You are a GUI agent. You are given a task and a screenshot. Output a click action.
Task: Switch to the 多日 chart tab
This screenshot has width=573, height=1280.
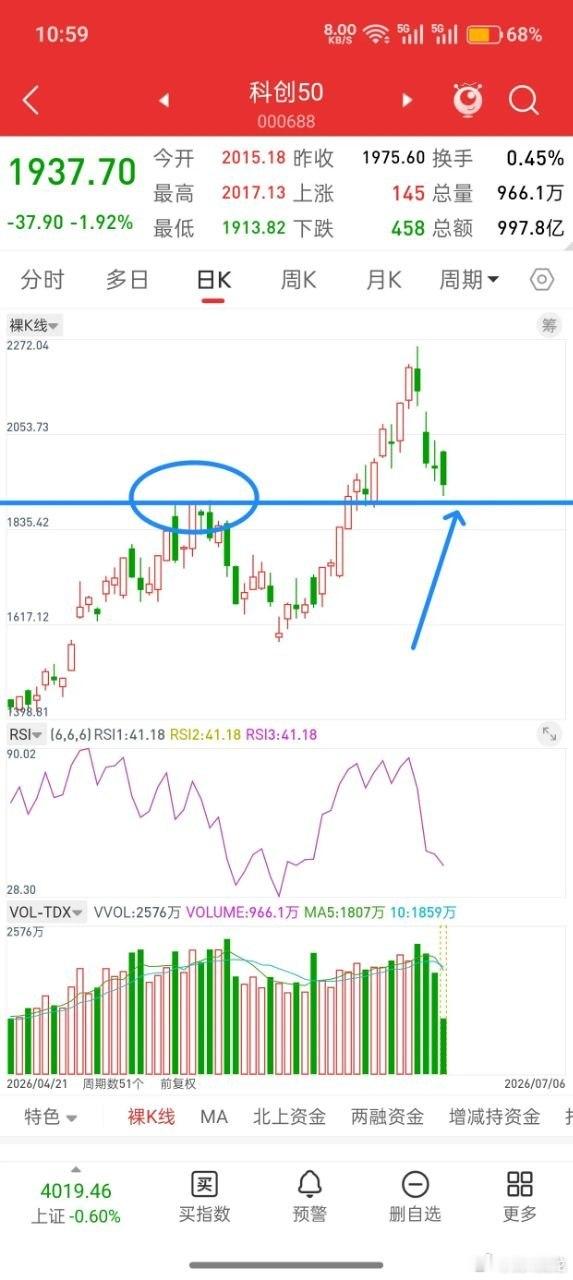pos(127,279)
